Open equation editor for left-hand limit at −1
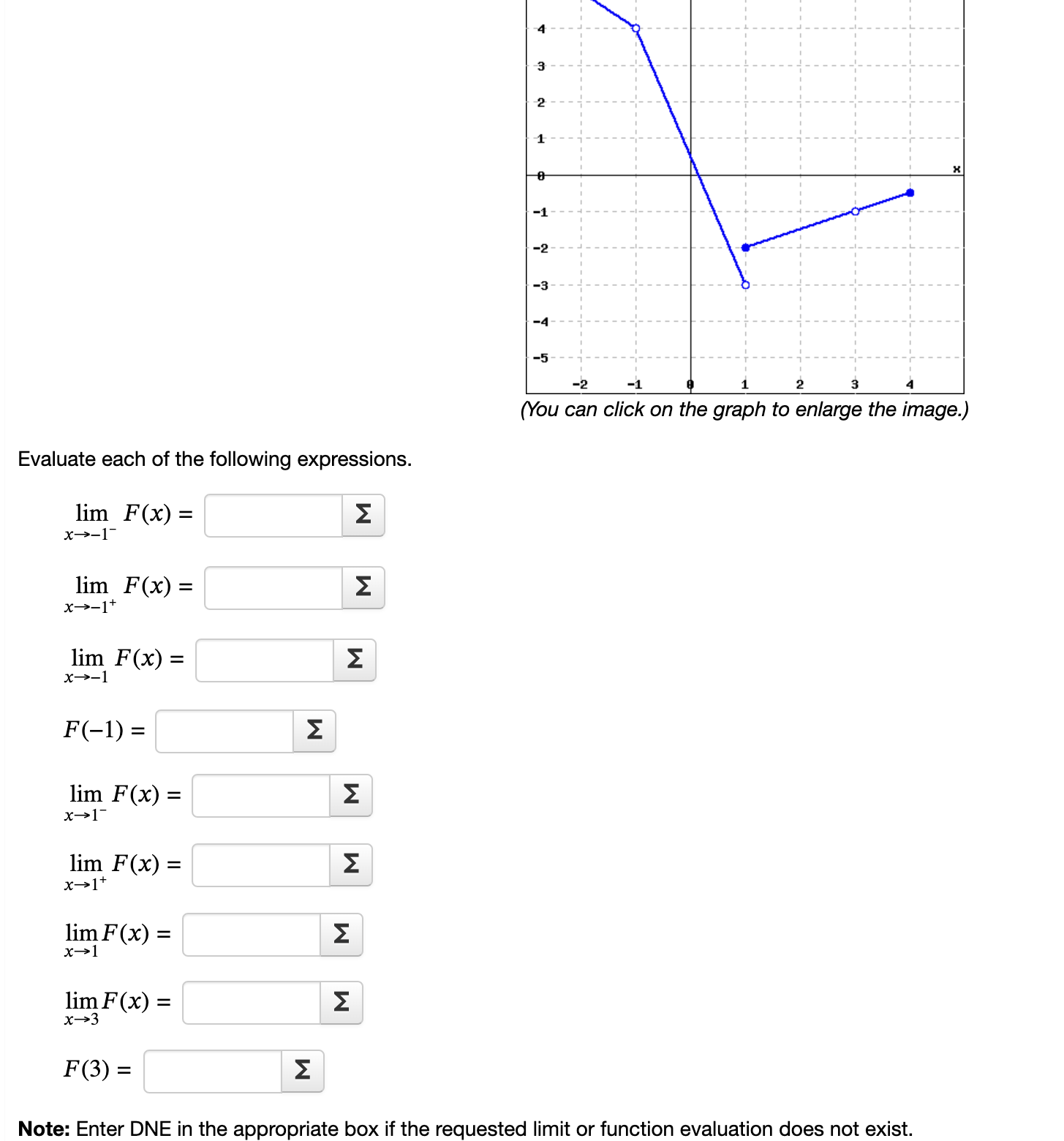Image resolution: width=1064 pixels, height=1141 pixels. pos(363,516)
